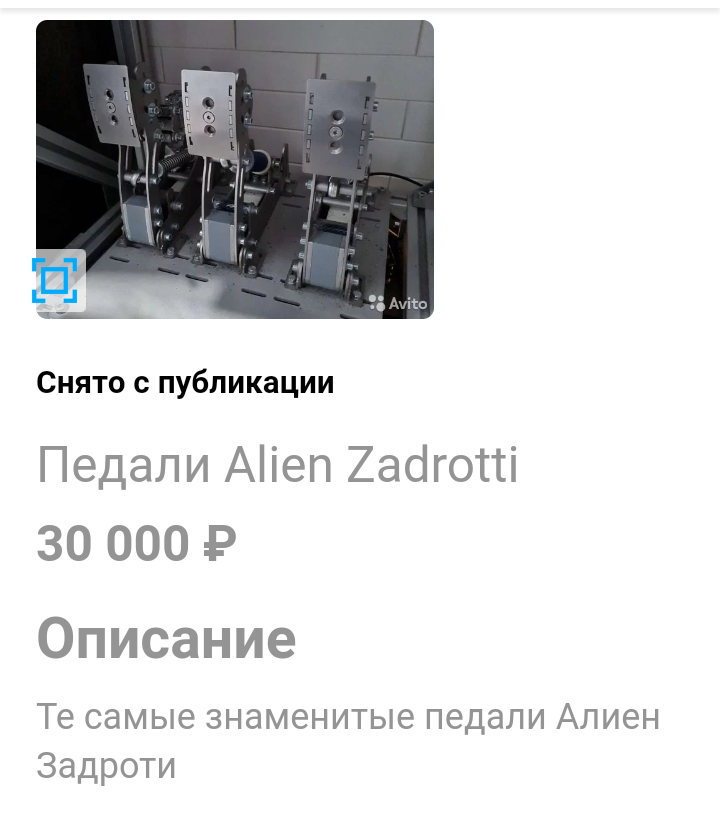Tap the visual search icon on photo
This screenshot has width=720, height=838.
click(x=56, y=281)
